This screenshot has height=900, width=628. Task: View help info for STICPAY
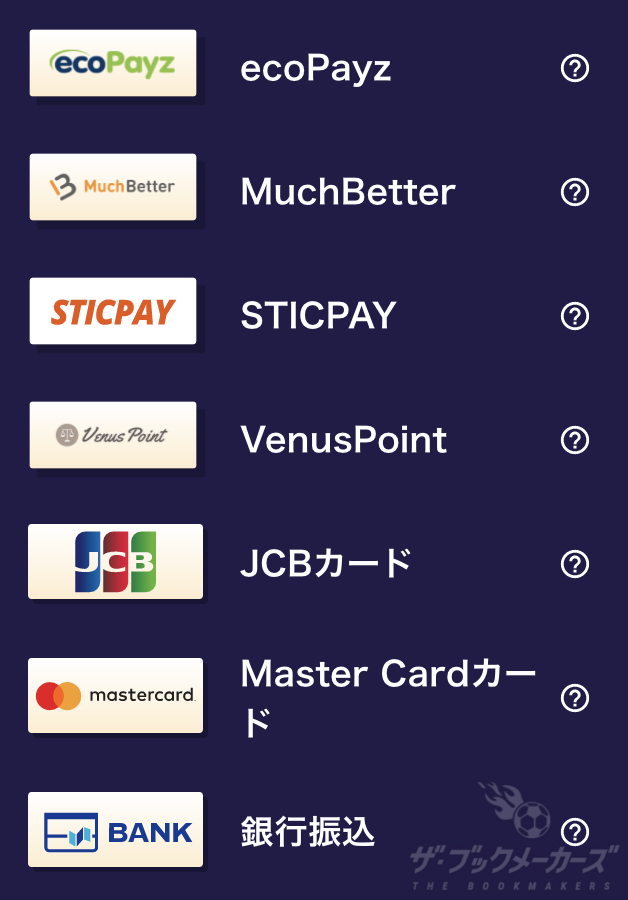(575, 316)
